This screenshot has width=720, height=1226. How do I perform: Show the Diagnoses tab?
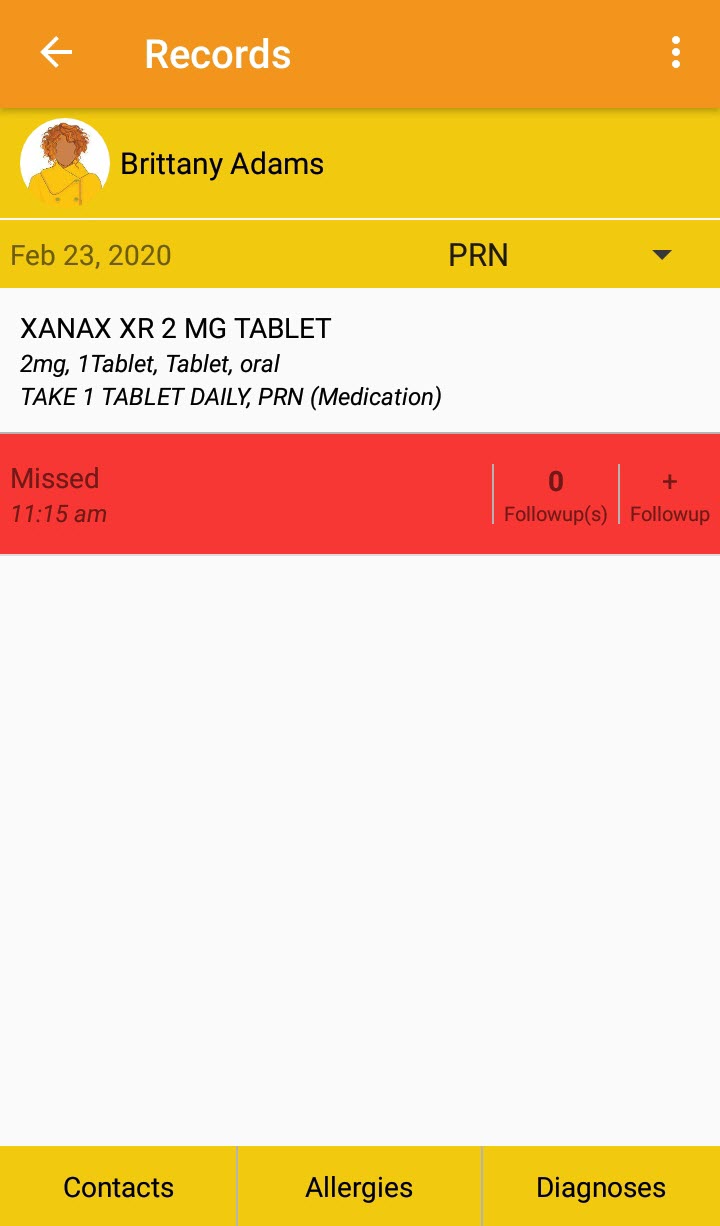(x=601, y=1187)
